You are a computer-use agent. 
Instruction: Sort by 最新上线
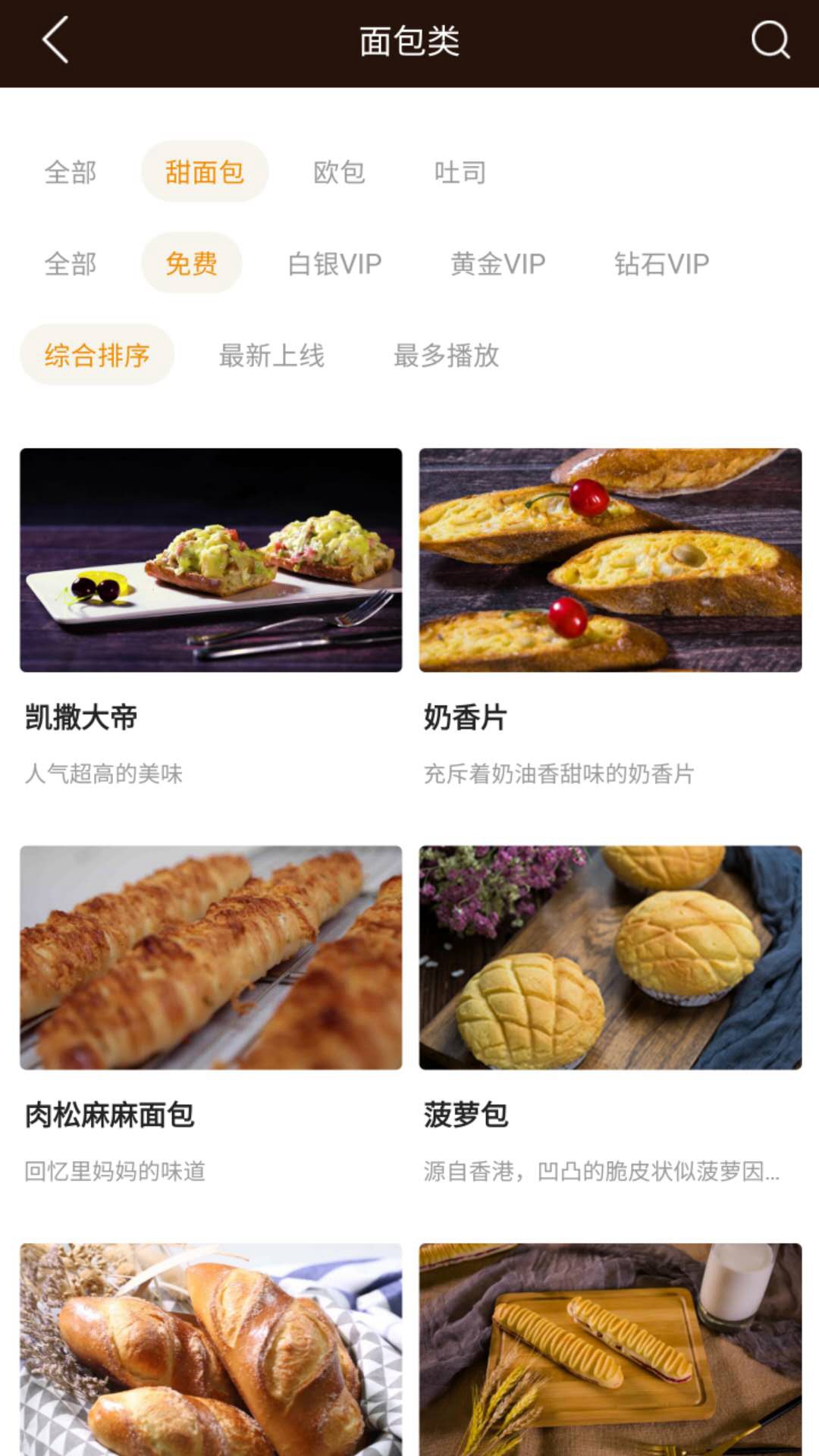click(x=272, y=354)
